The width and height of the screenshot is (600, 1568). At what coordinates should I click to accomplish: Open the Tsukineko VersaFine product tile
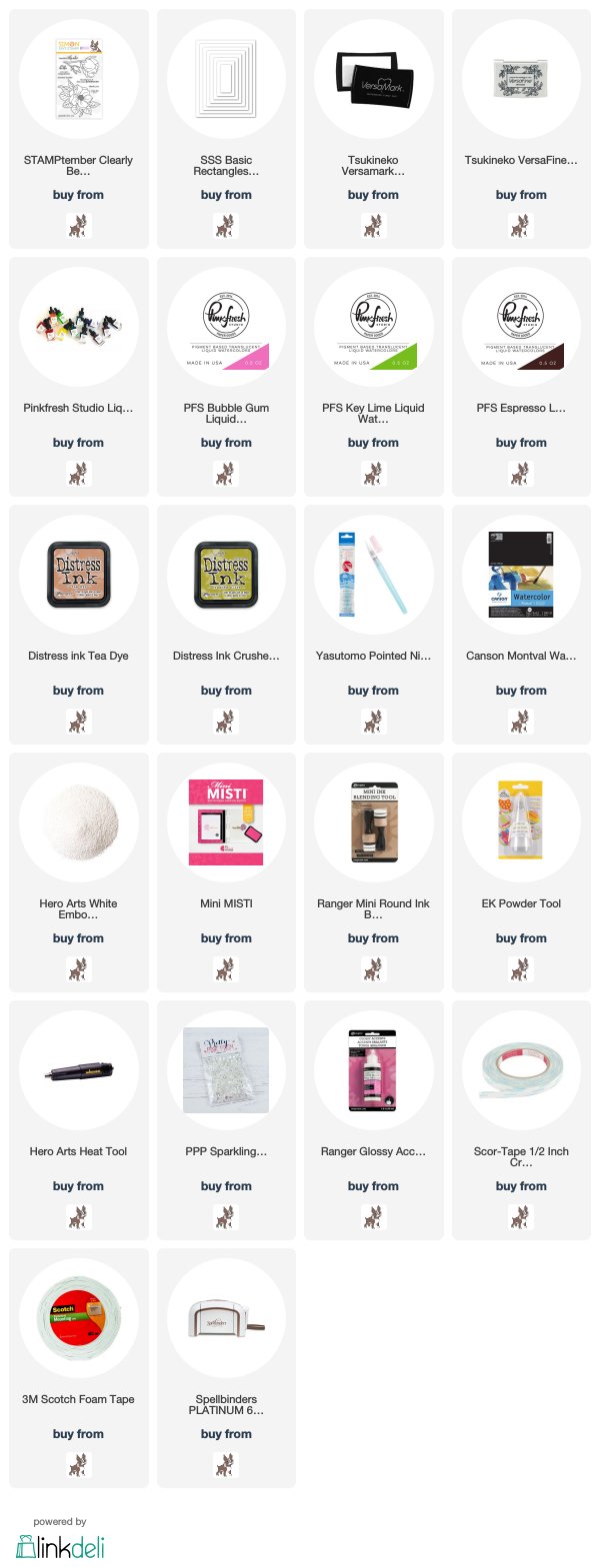tap(521, 82)
